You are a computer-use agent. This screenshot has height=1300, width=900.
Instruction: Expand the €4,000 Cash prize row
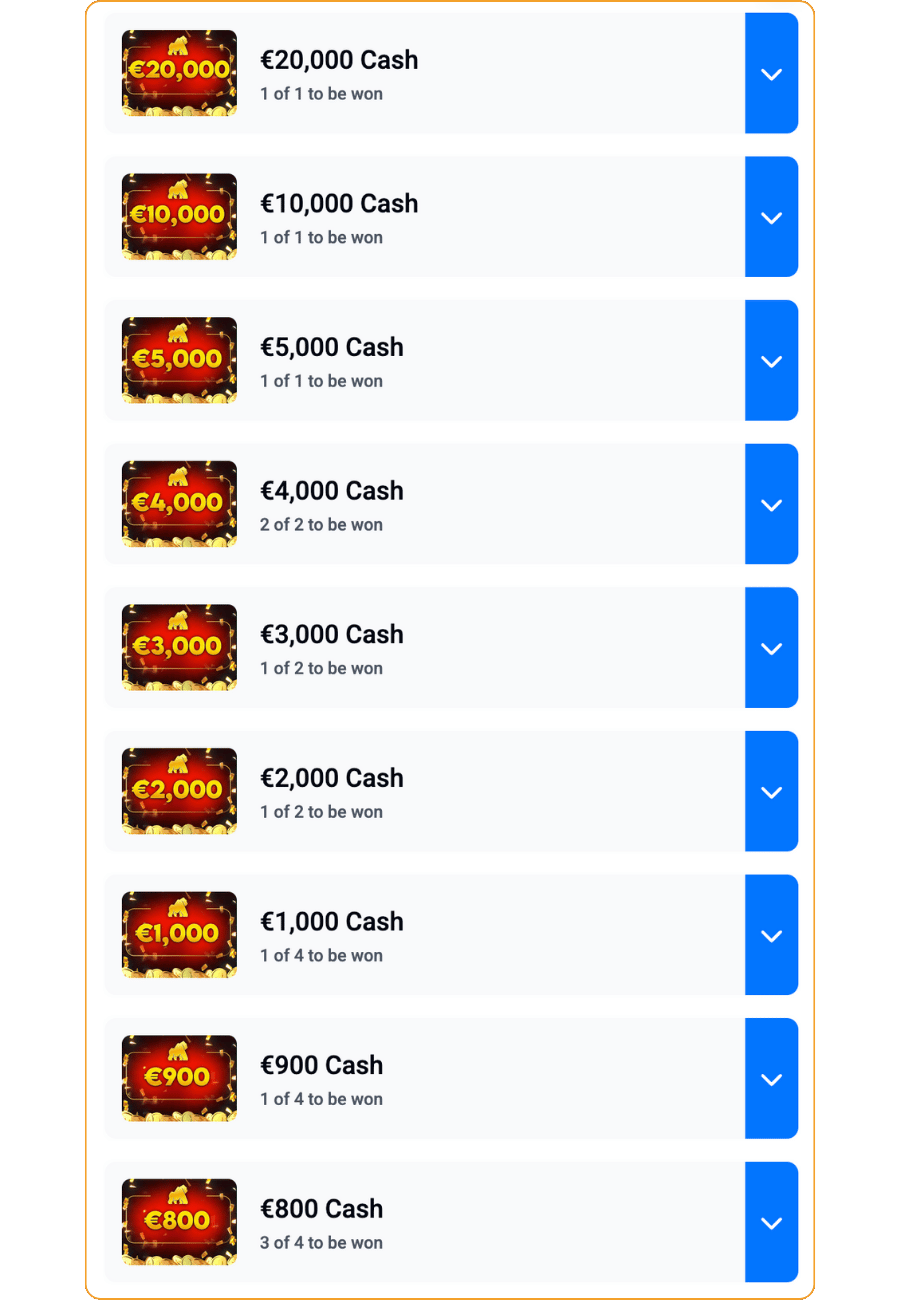(771, 505)
